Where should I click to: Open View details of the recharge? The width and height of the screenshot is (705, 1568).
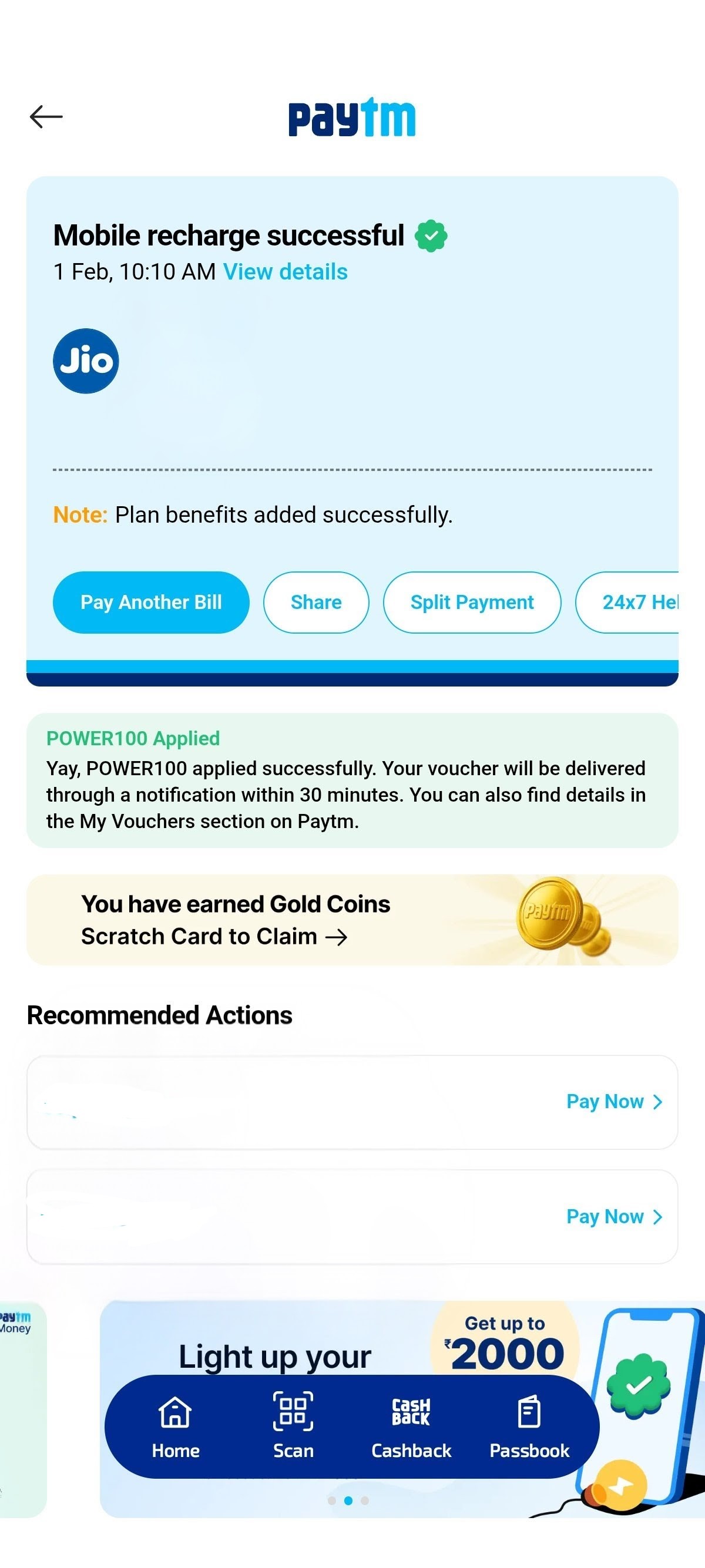pos(286,271)
